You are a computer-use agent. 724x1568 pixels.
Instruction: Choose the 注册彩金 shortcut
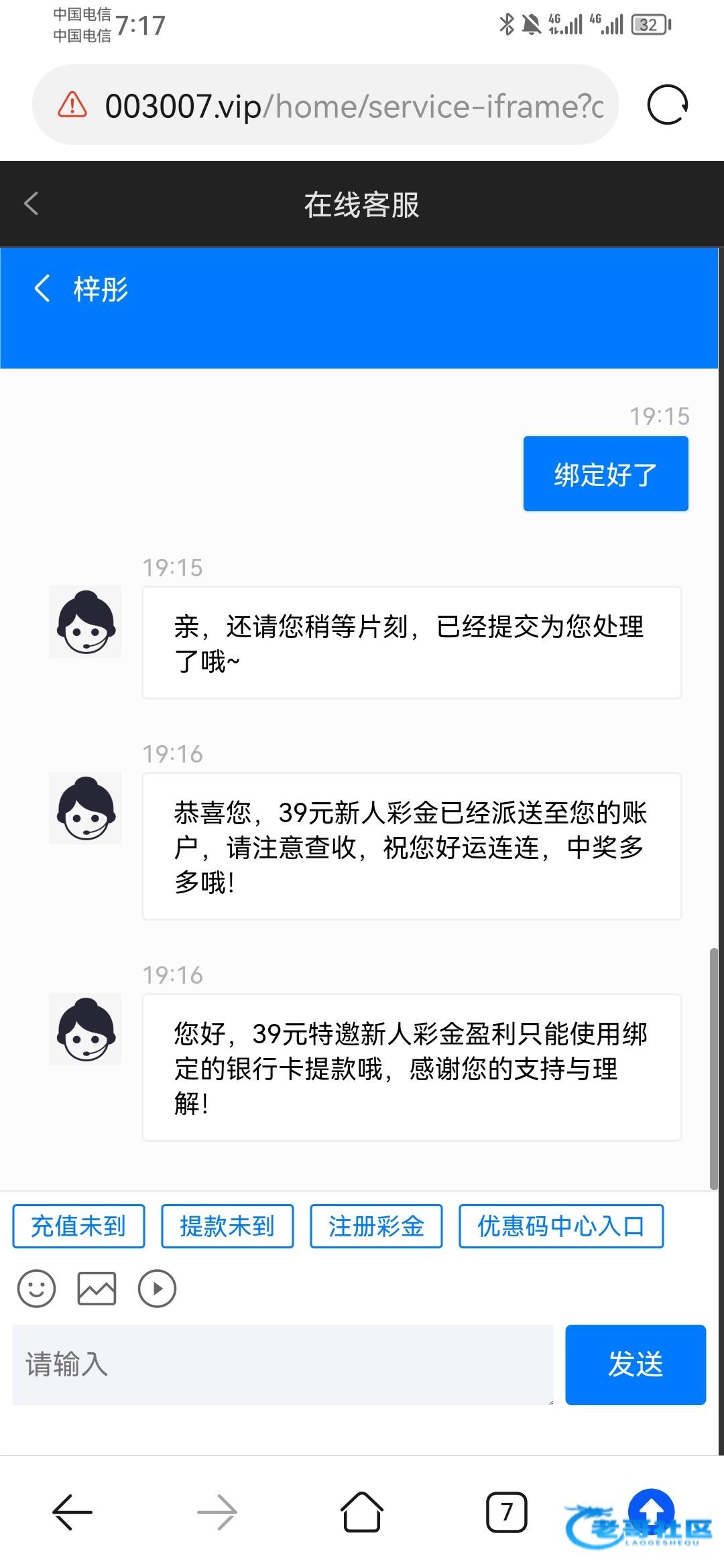(376, 1226)
